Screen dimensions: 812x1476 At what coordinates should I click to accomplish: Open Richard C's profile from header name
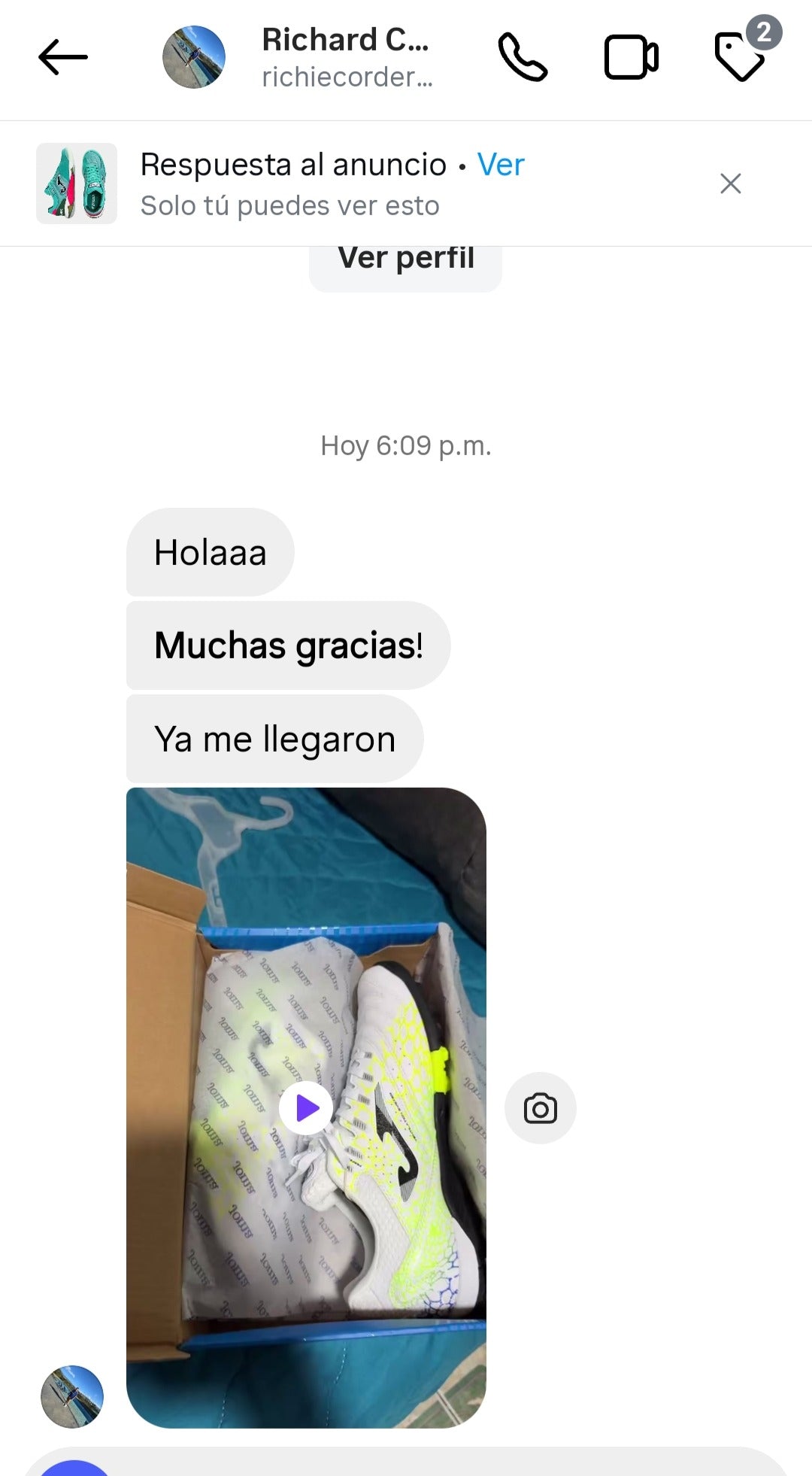tap(345, 41)
